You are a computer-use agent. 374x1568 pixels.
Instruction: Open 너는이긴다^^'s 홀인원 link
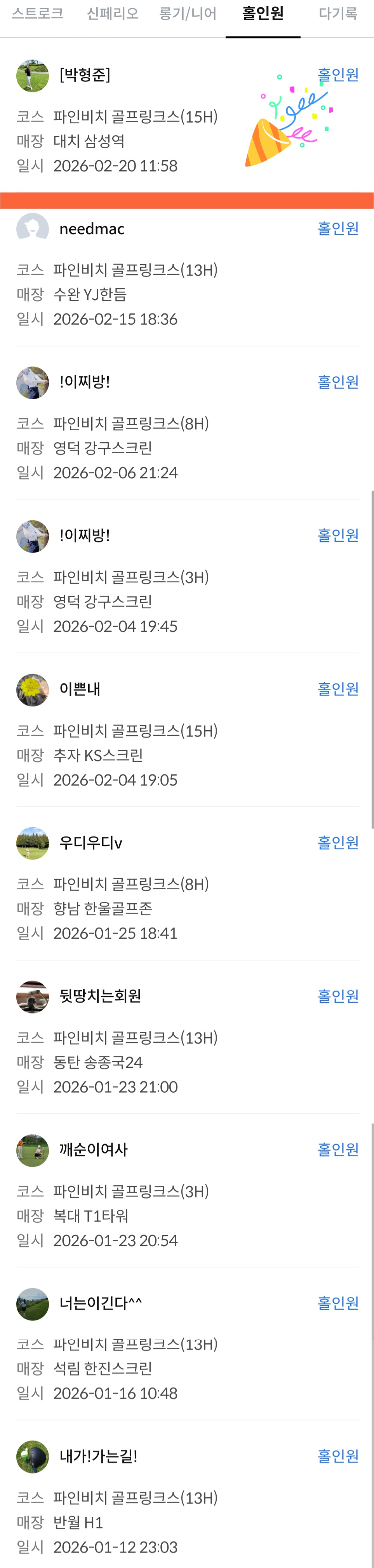pos(337,1303)
